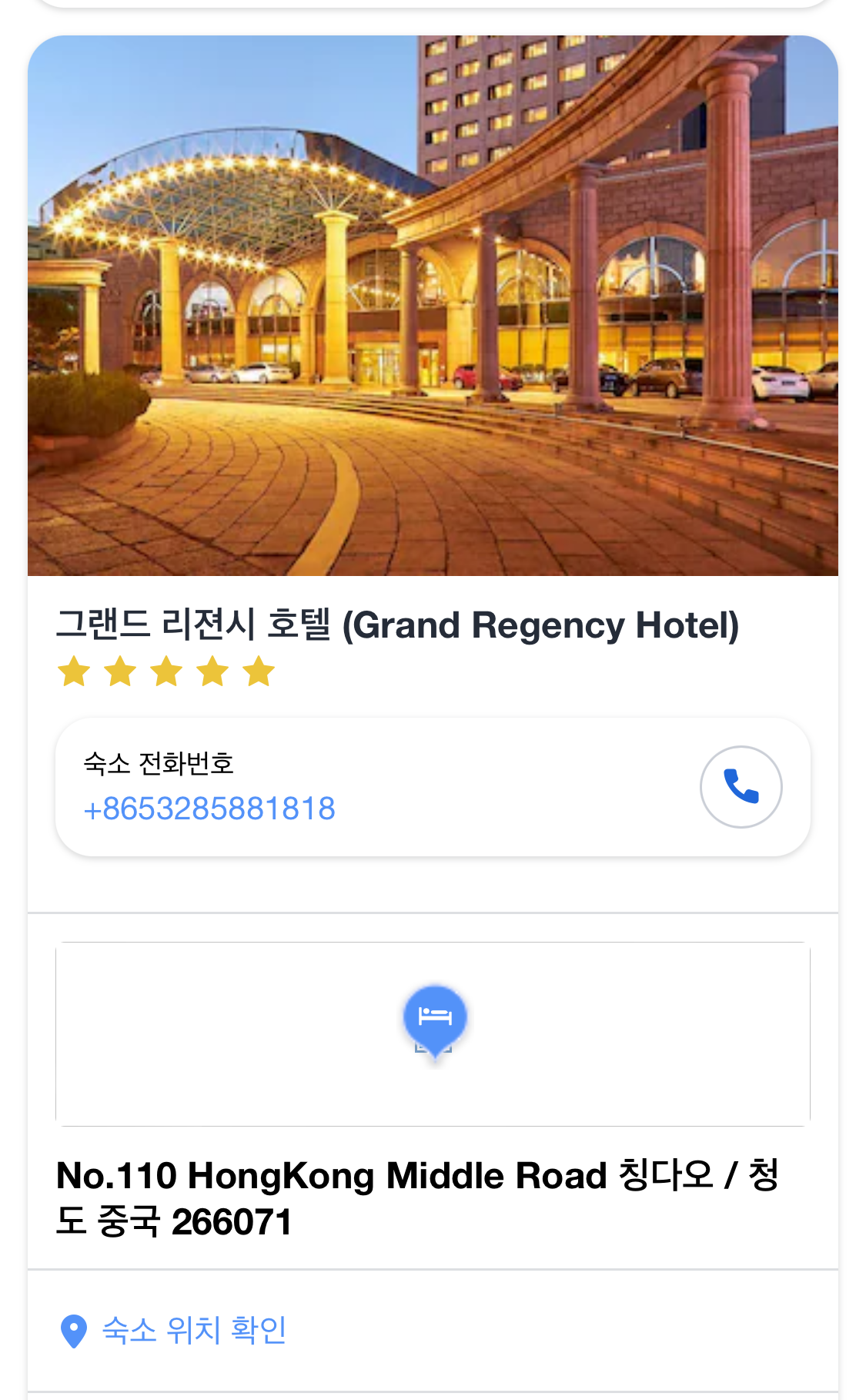Open the 숙소 위치 확인 link

pos(194,1330)
